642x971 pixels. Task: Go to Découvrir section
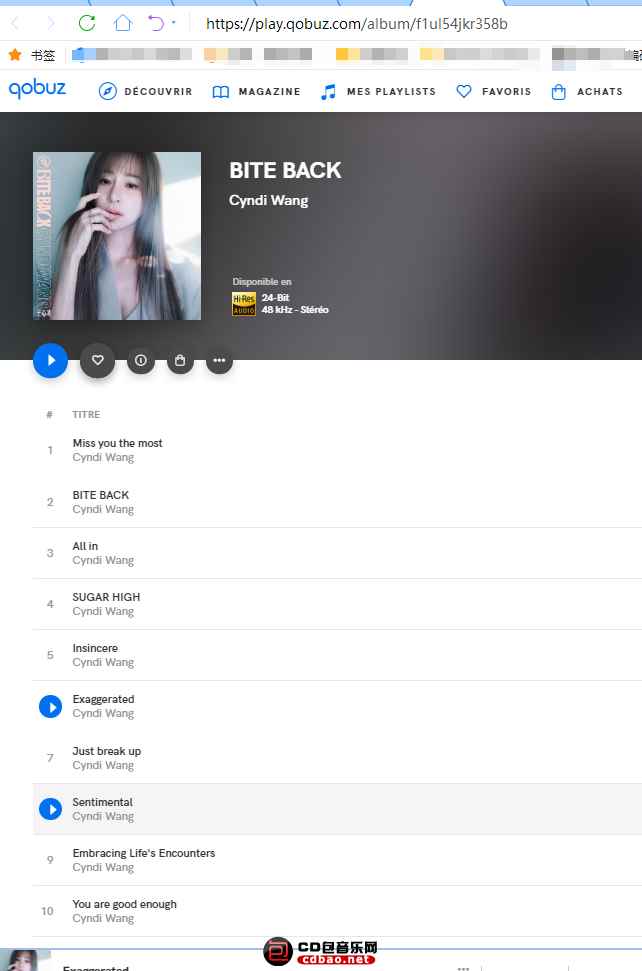tap(146, 91)
